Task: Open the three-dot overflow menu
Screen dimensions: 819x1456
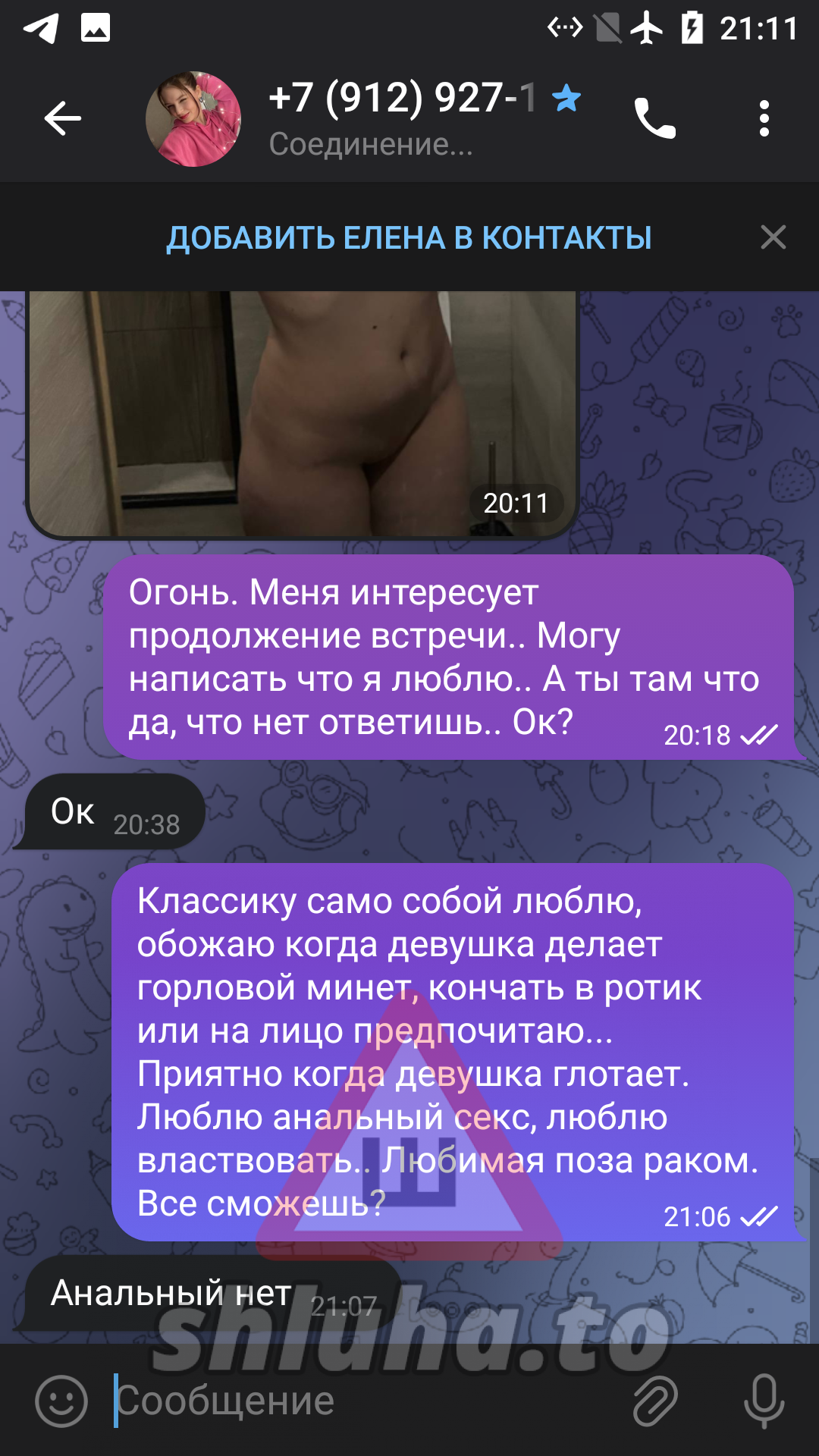Action: click(764, 119)
